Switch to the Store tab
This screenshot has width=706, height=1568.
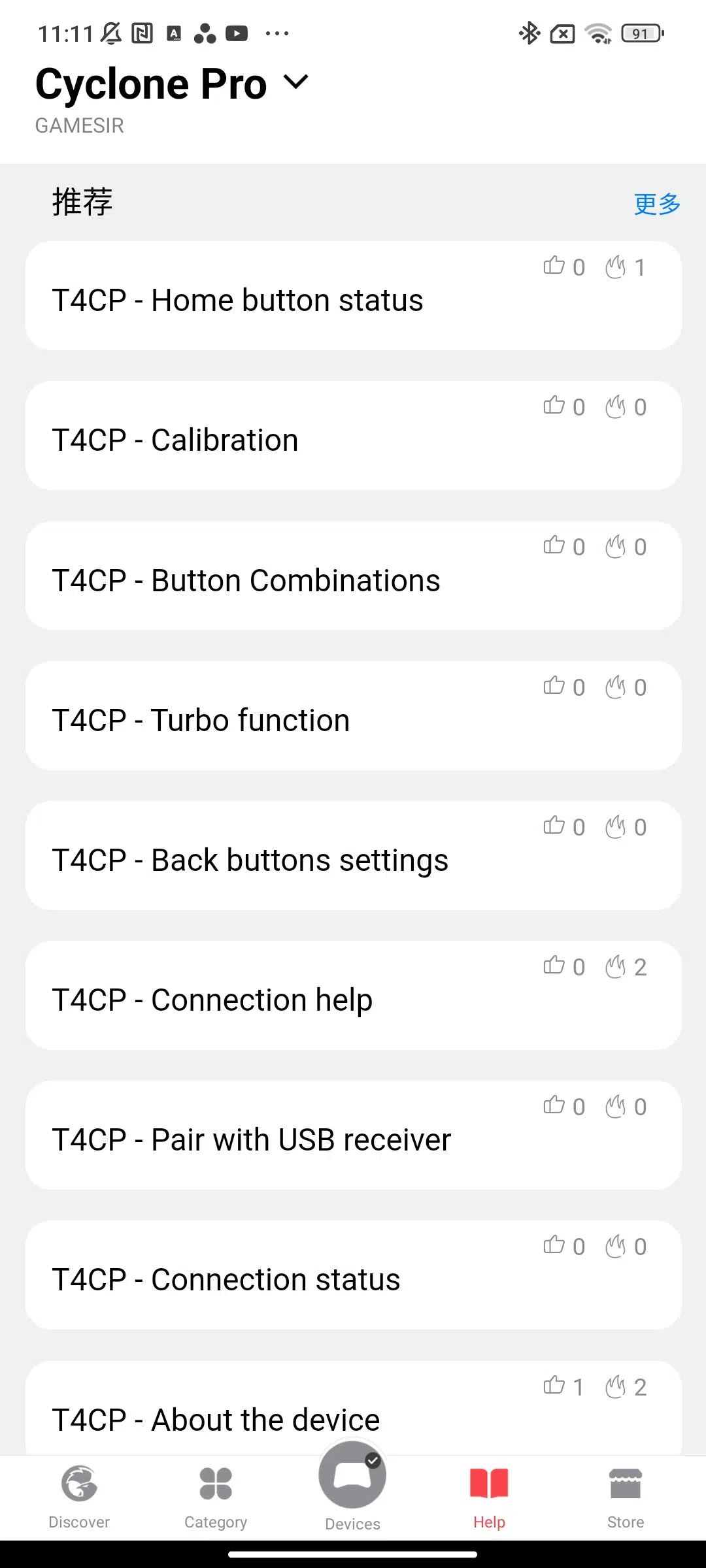[626, 1496]
